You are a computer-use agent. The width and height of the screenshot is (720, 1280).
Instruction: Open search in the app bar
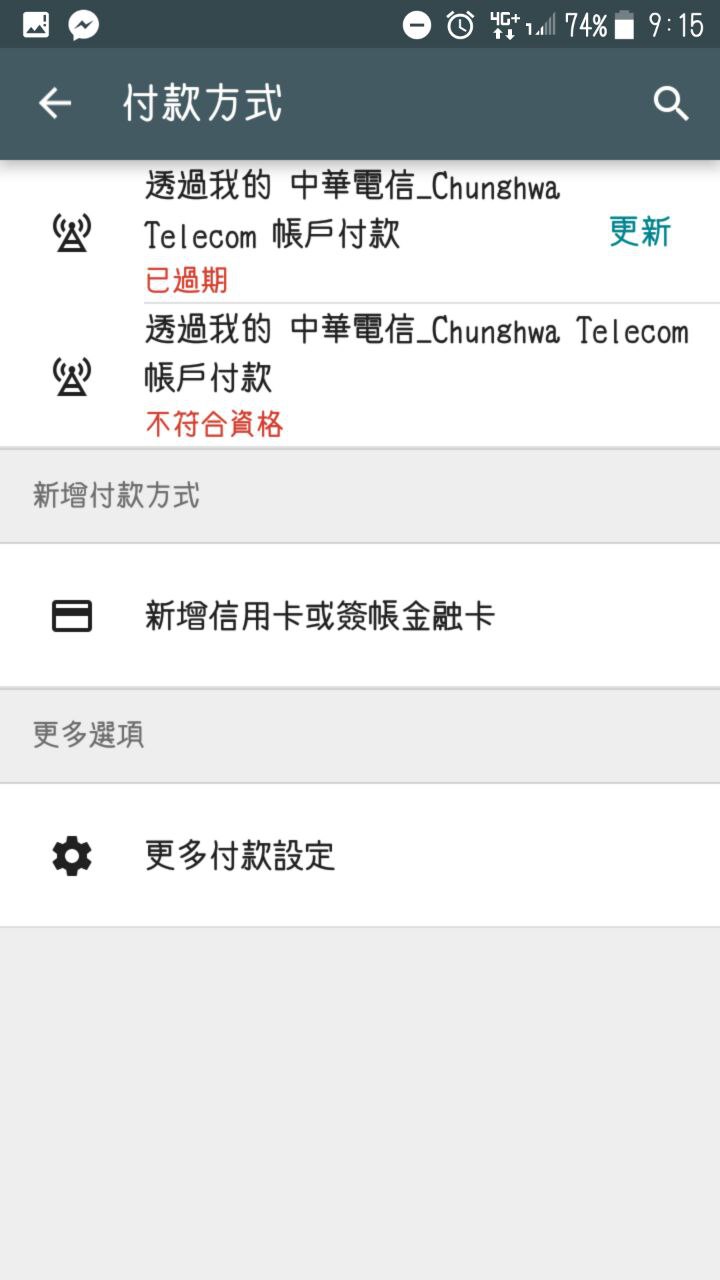pos(671,103)
